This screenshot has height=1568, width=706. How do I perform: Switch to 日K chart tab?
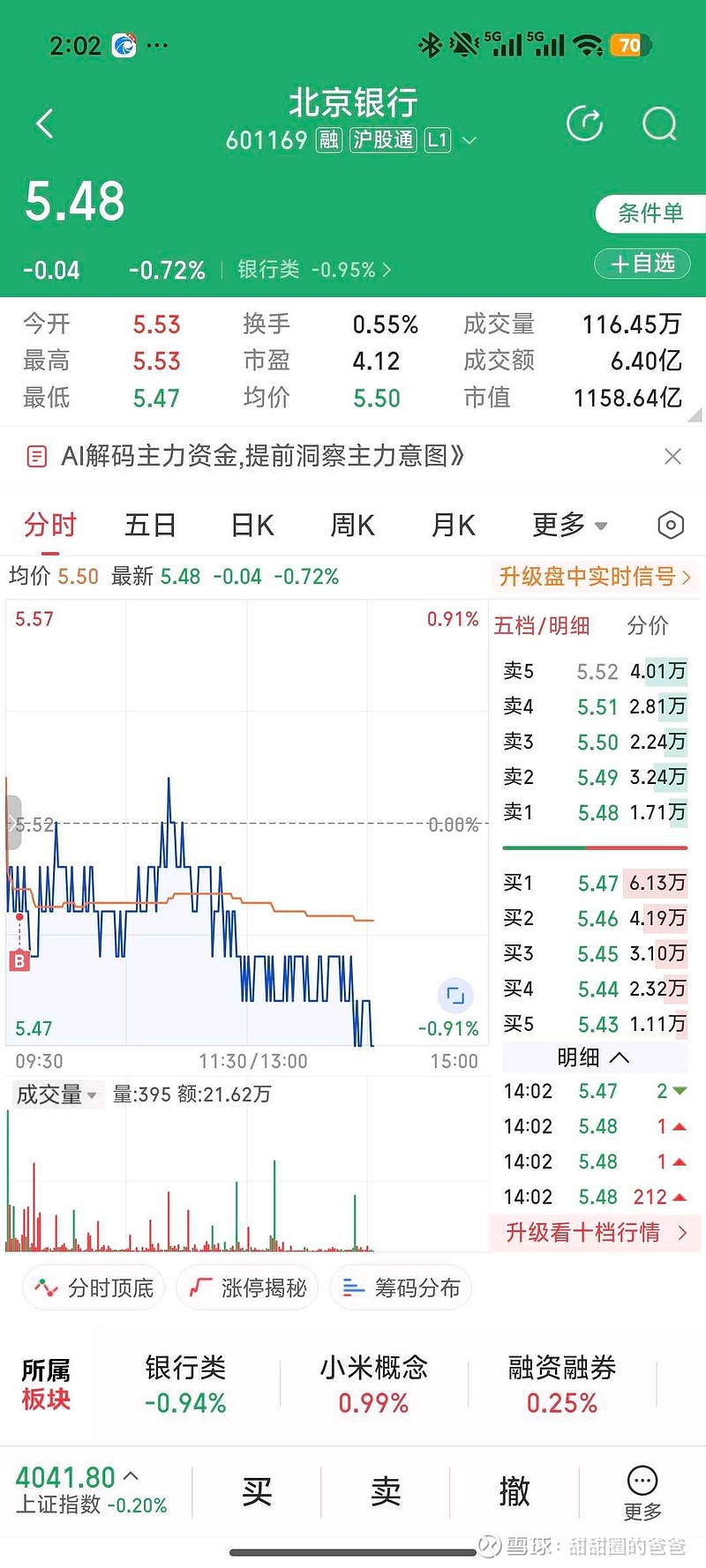252,526
